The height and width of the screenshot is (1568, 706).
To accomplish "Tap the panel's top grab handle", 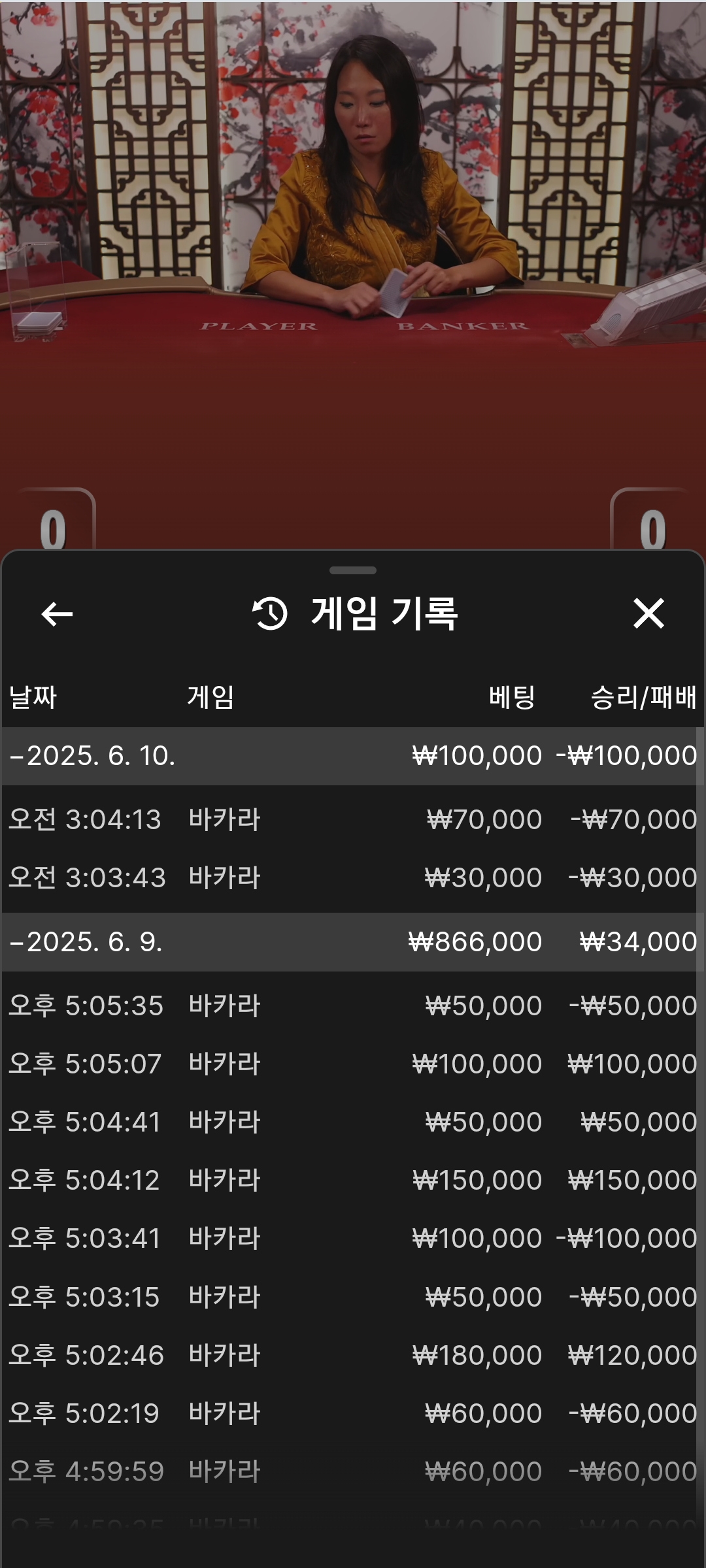I will point(353,570).
